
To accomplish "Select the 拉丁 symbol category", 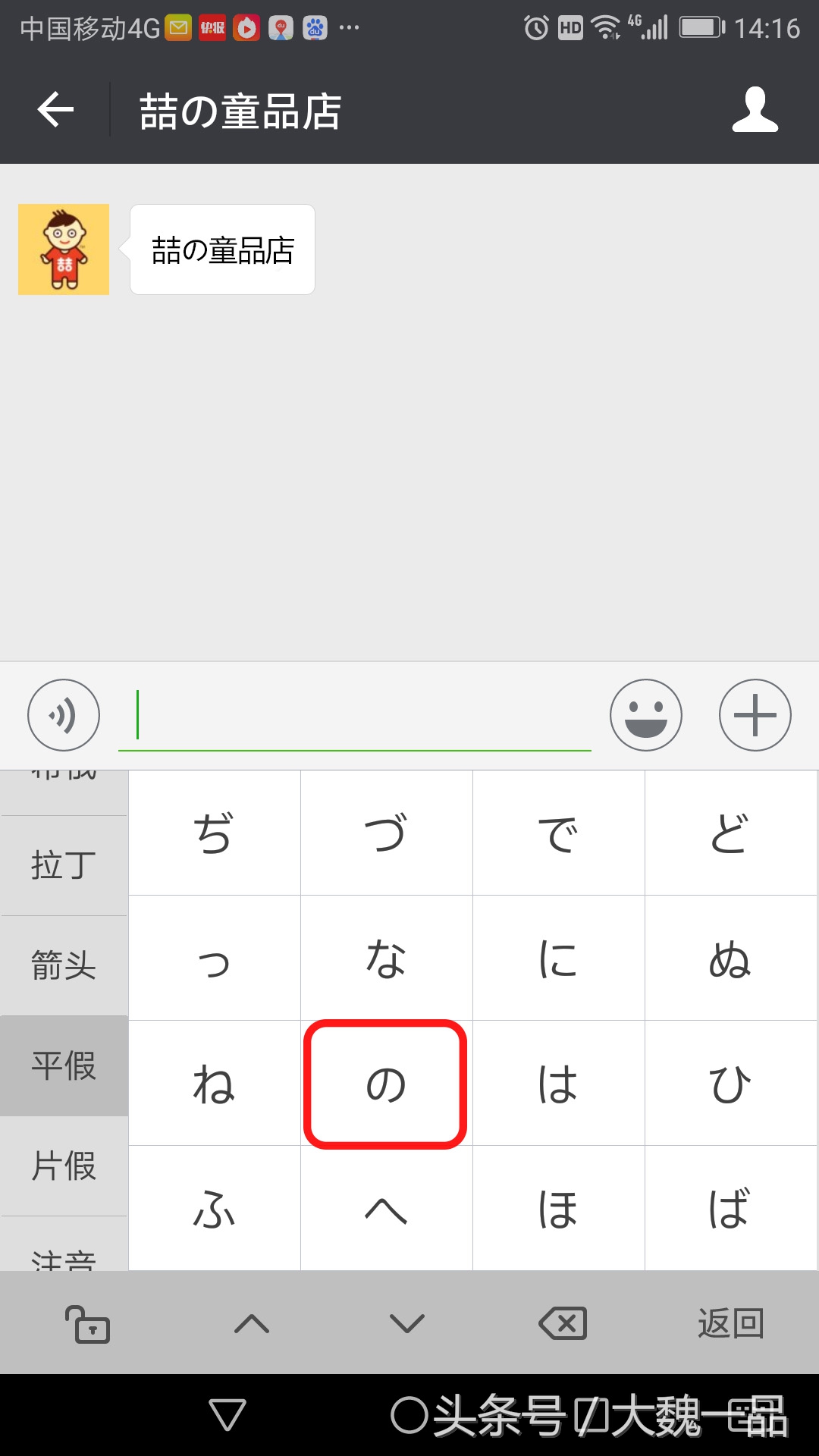I will coord(62,862).
